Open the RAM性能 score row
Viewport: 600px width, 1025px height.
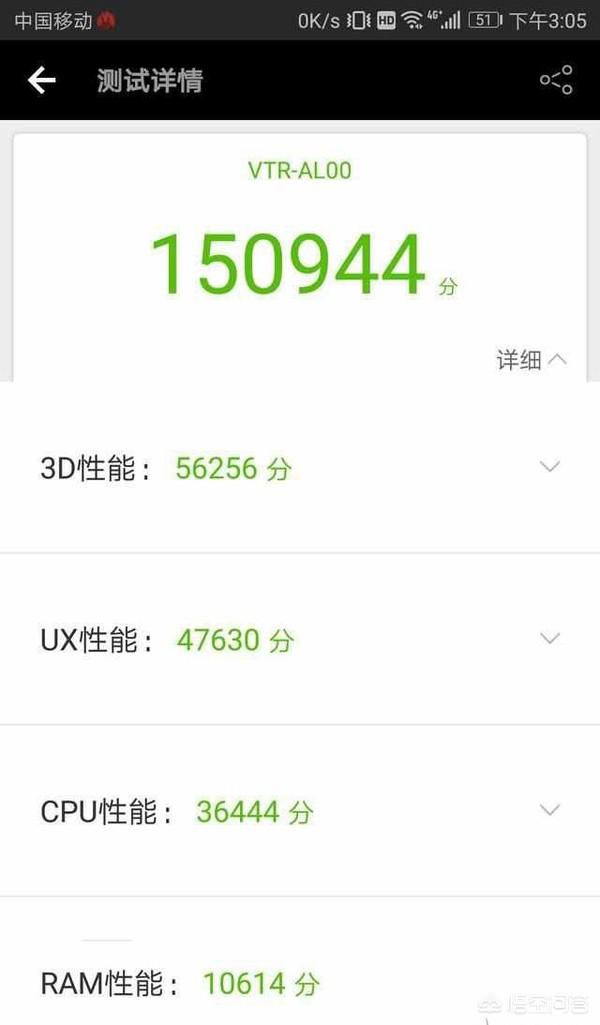pos(300,962)
